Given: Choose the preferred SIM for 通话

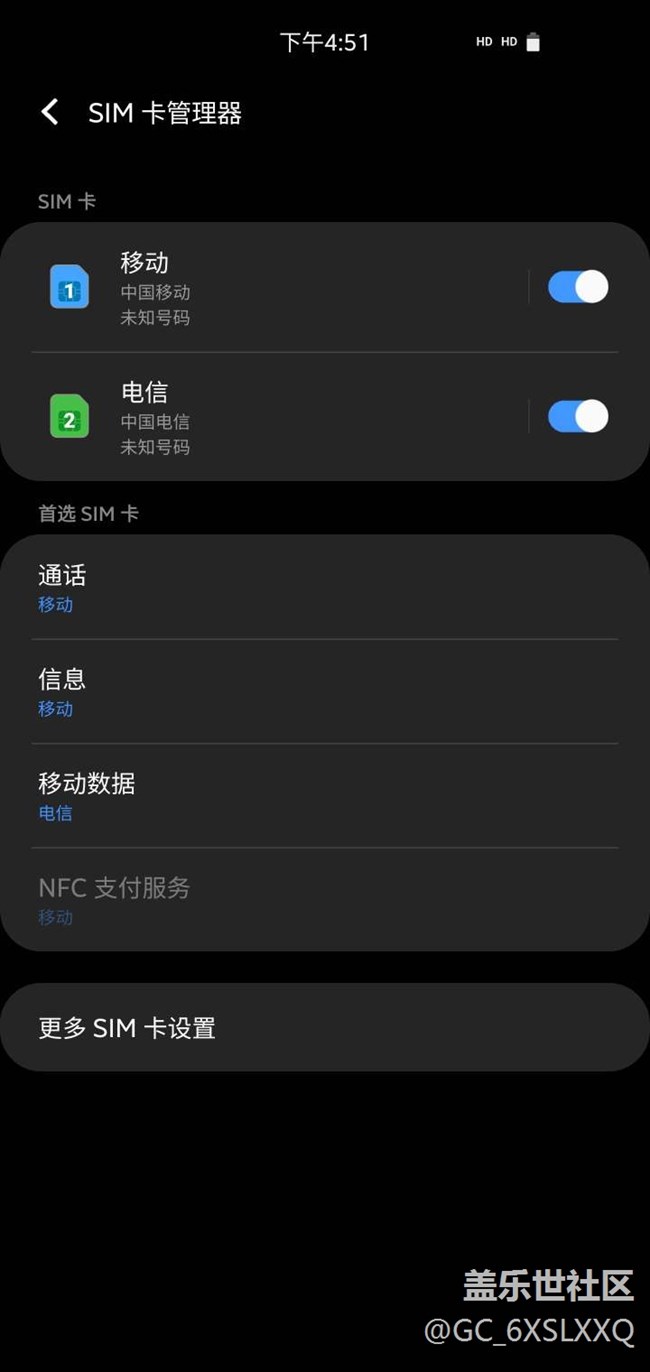Looking at the screenshot, I should tap(324, 588).
